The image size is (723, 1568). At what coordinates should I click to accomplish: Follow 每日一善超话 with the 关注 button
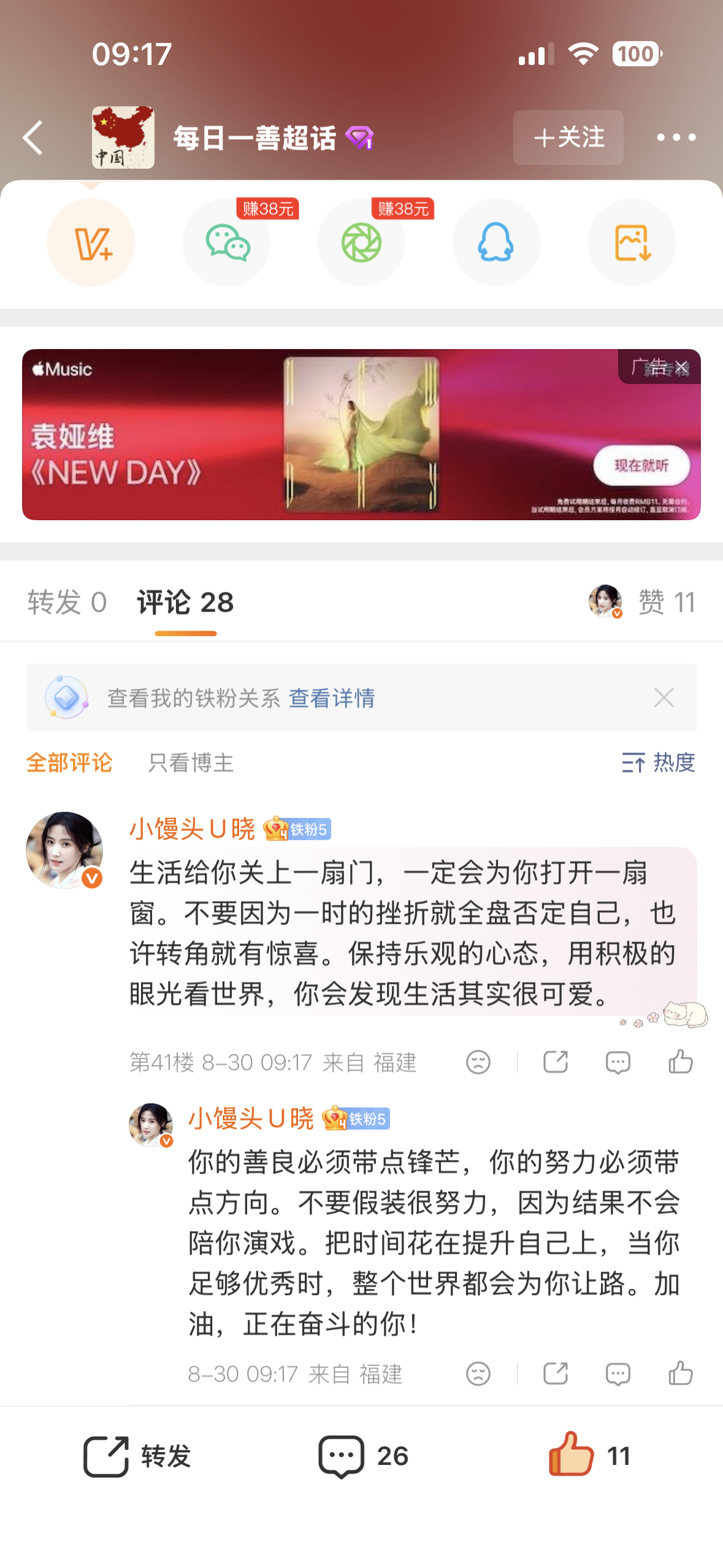(568, 137)
